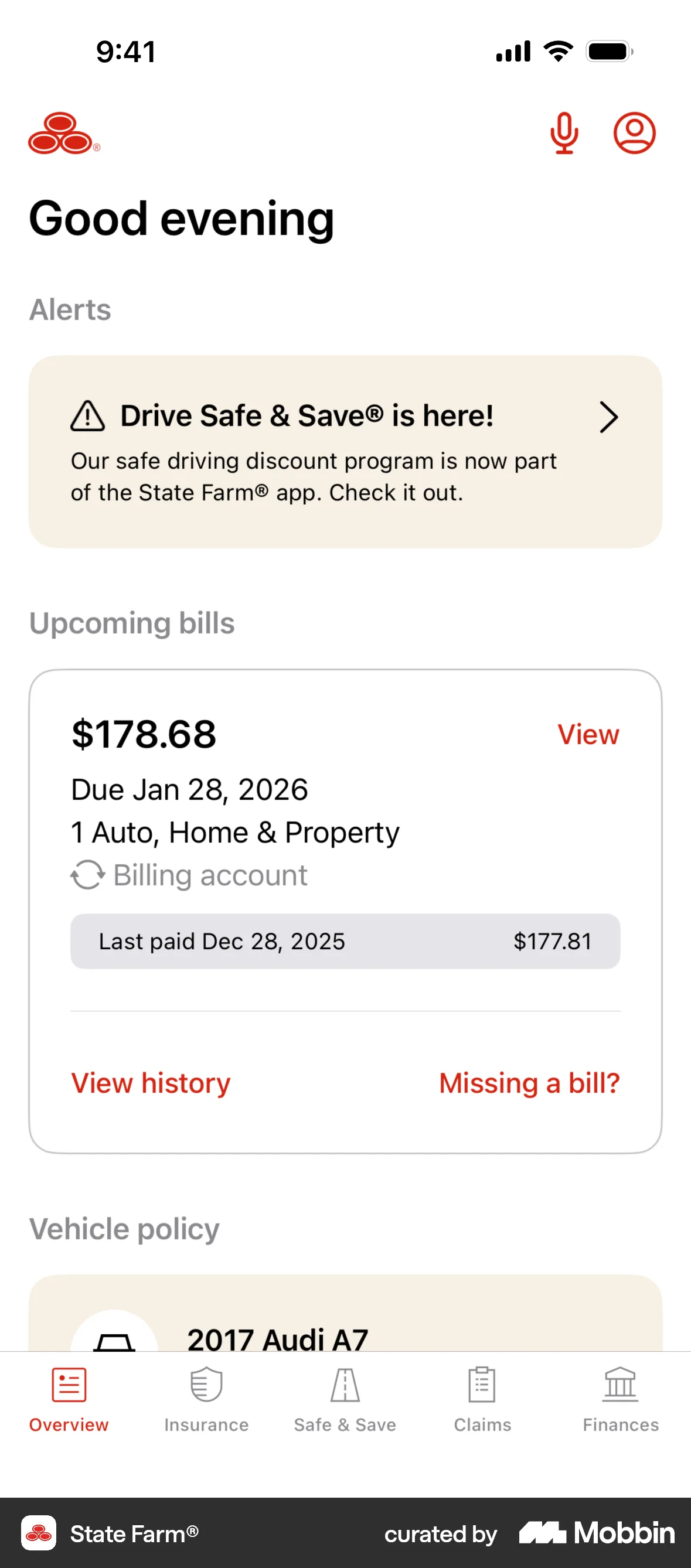Open the Claims clipboard icon
The width and height of the screenshot is (691, 1568).
[x=482, y=1385]
